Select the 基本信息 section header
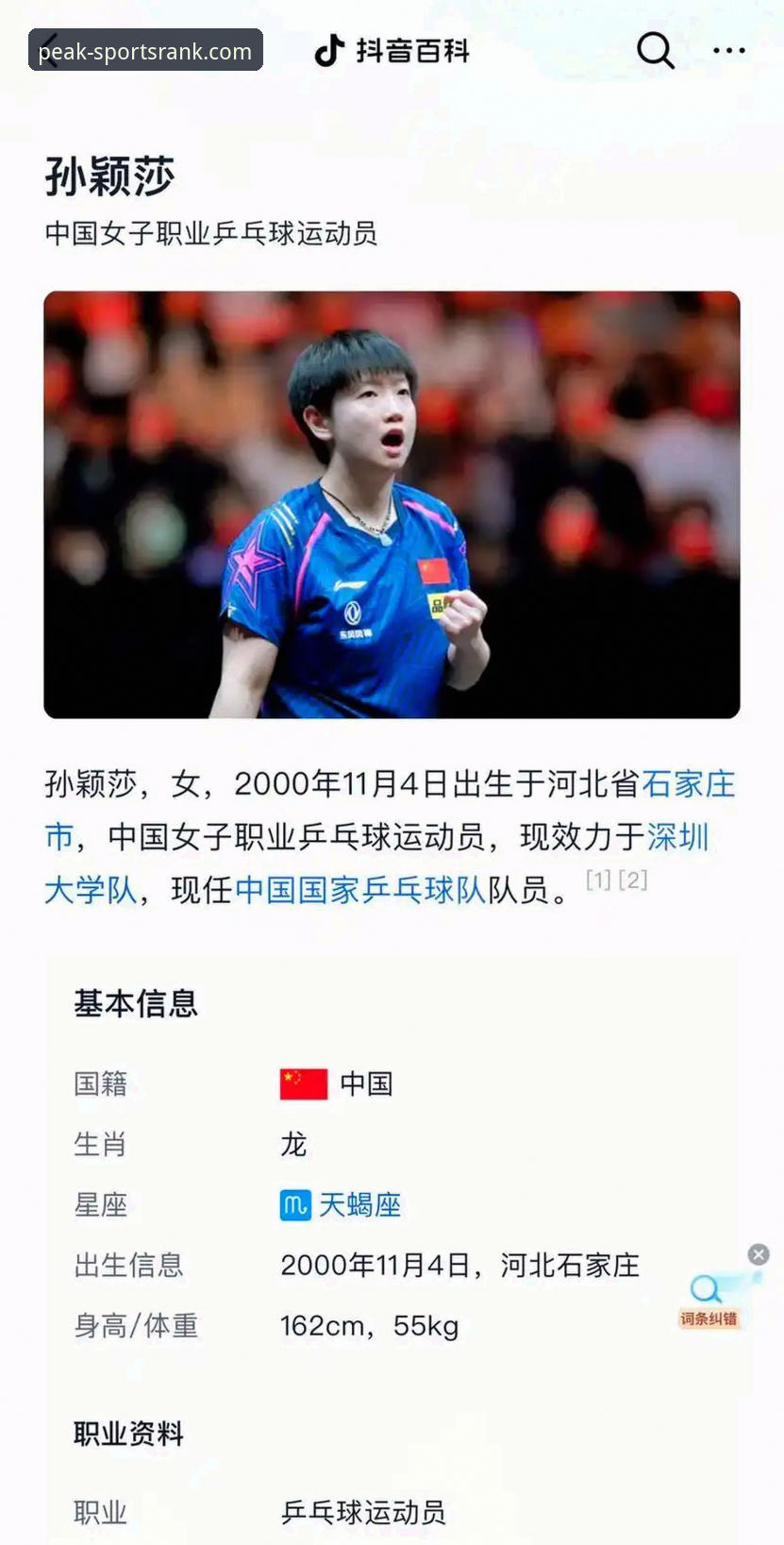Screen dimensions: 784x1545 [135, 1004]
